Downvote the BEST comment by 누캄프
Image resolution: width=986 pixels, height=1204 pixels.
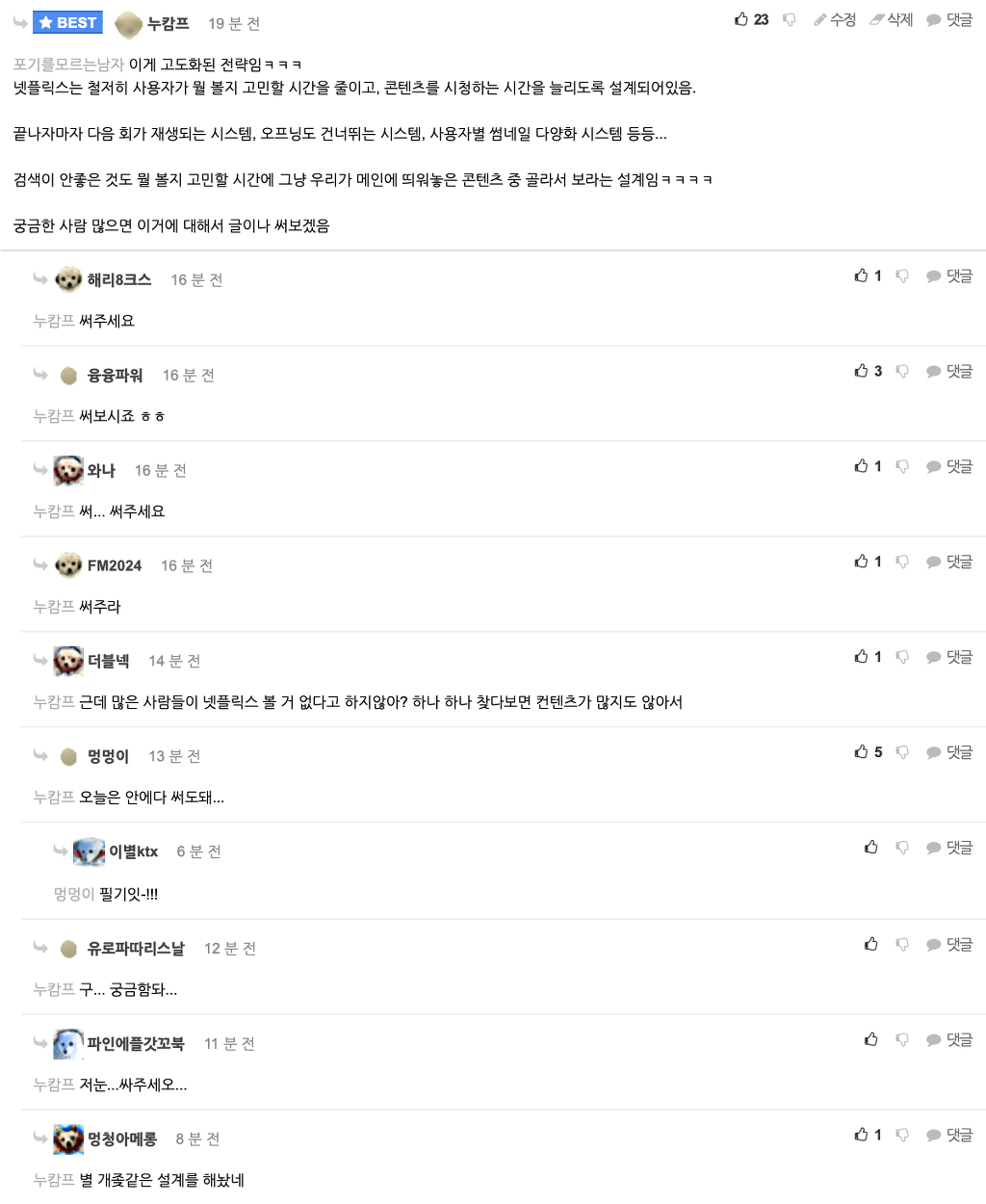click(x=790, y=20)
